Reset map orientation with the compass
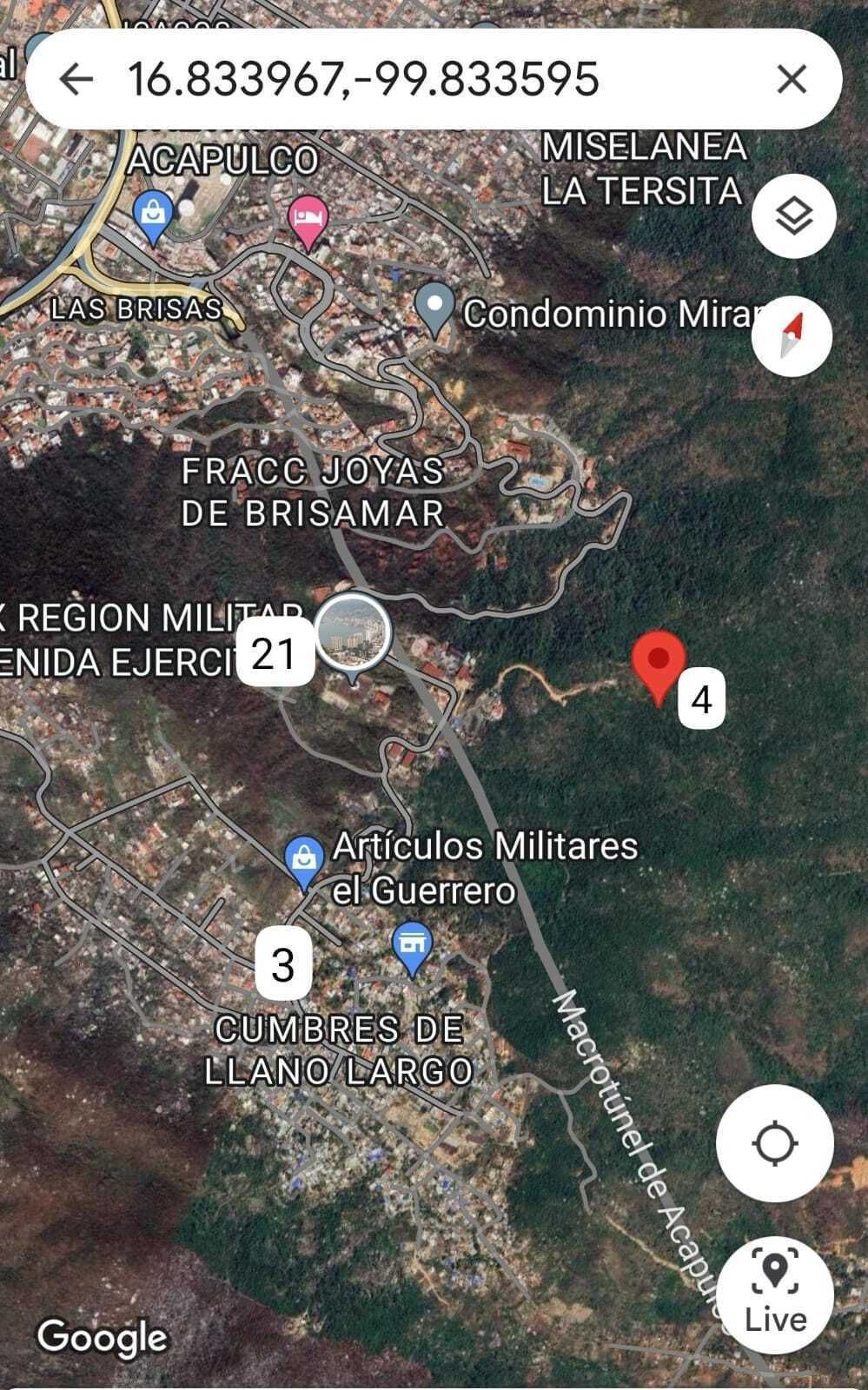 792,335
